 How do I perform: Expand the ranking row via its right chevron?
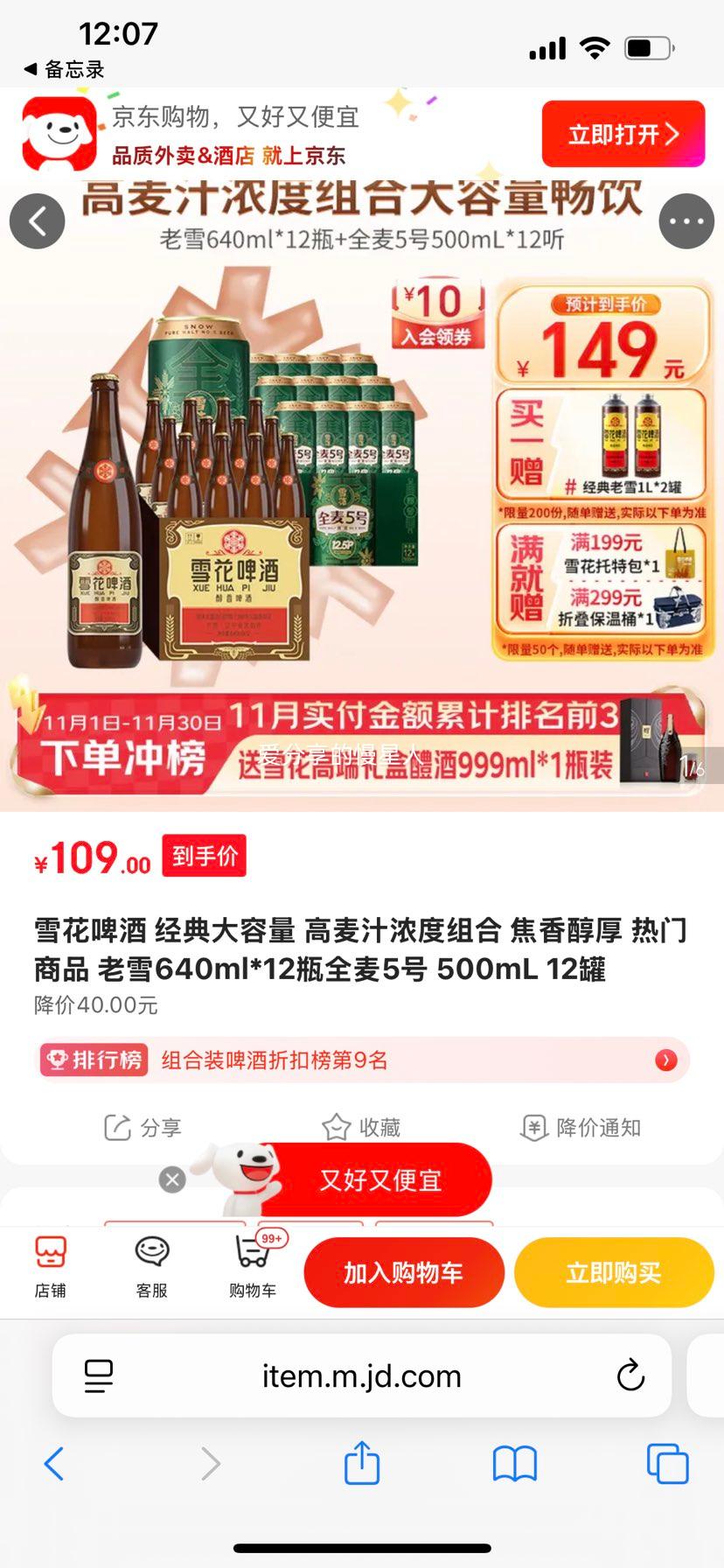pos(665,1060)
